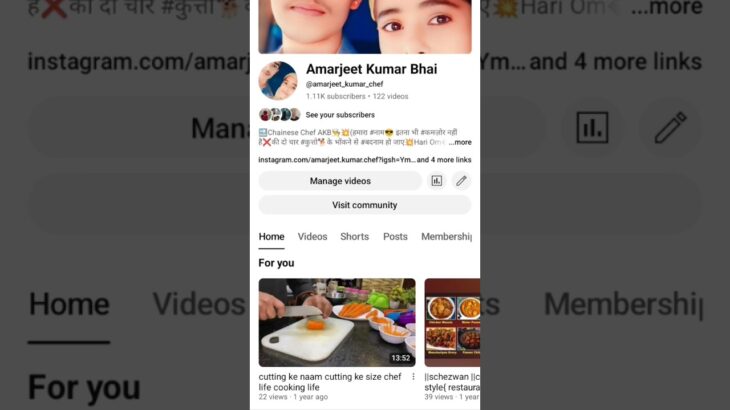Open channel analytics icon
Image resolution: width=730 pixels, height=410 pixels.
pos(436,181)
